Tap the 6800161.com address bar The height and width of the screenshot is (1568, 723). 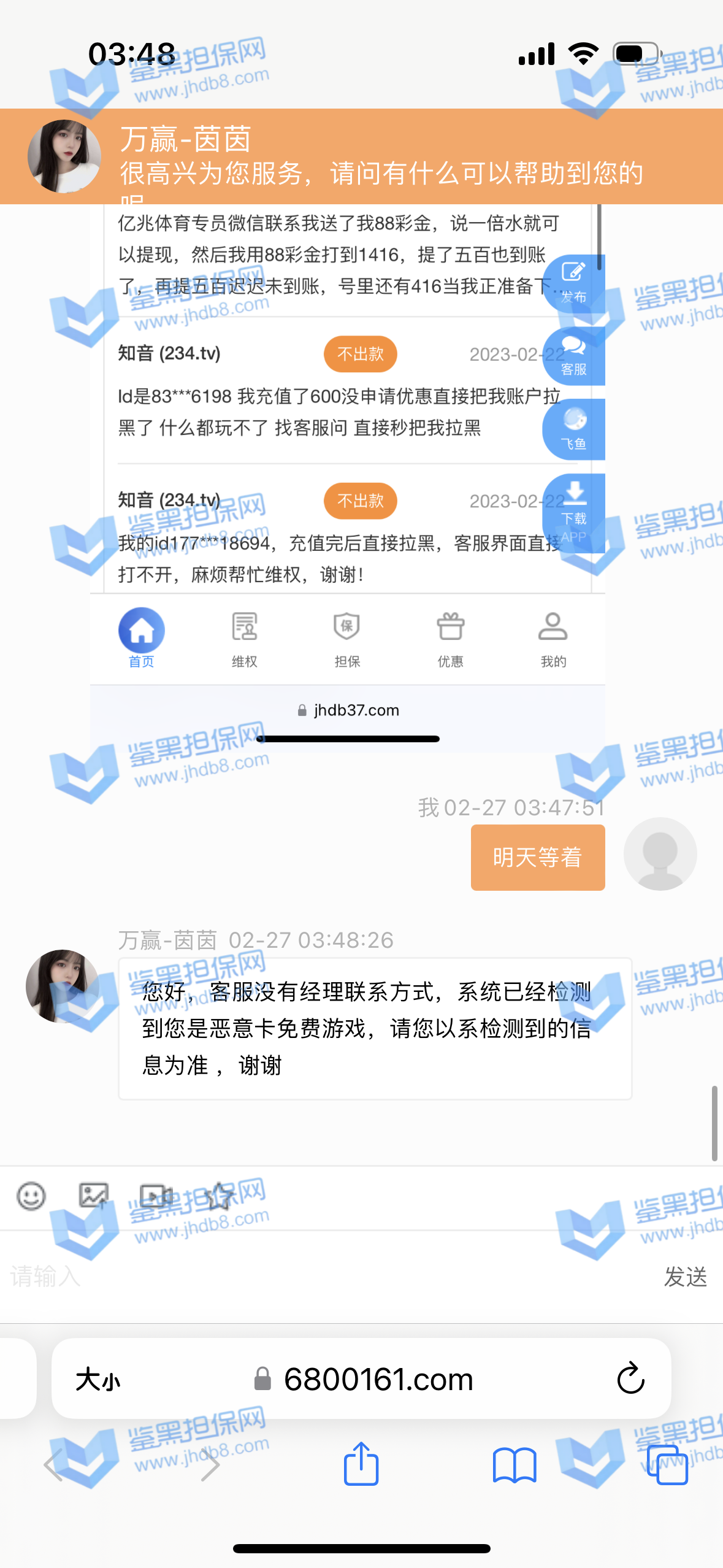tap(377, 1380)
